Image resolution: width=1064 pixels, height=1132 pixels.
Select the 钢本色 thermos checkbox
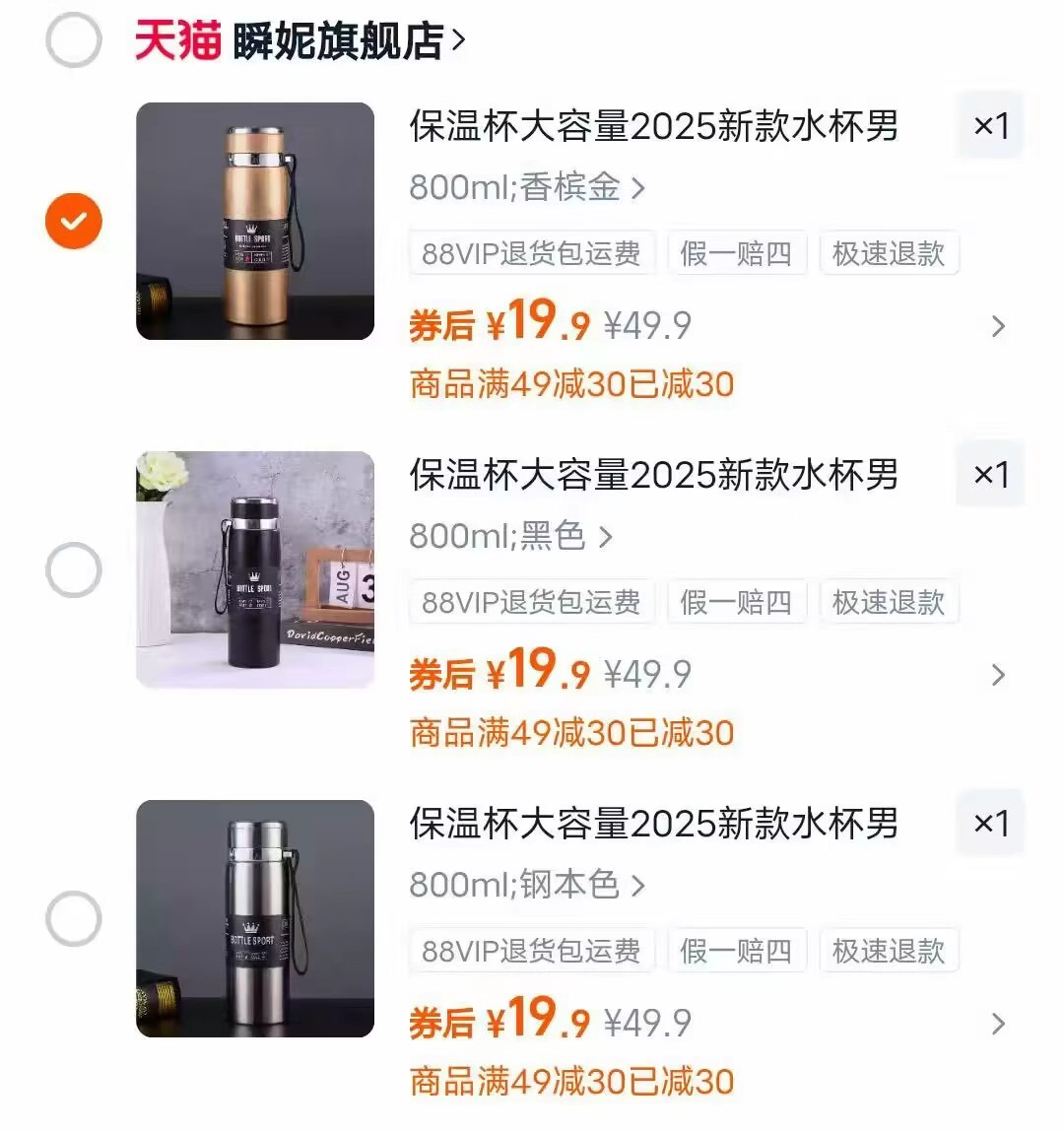(73, 918)
